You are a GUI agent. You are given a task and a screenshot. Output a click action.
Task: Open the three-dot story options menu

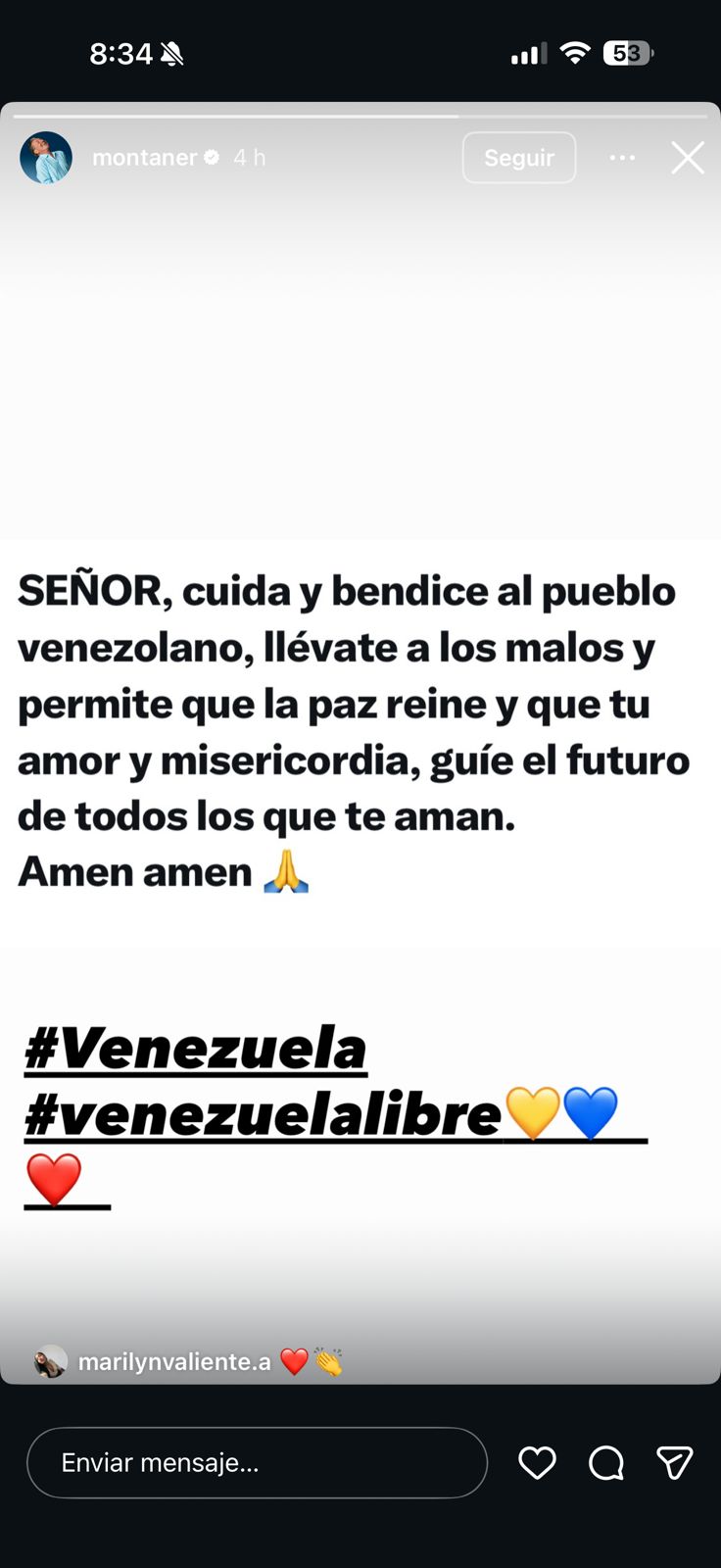tap(622, 158)
